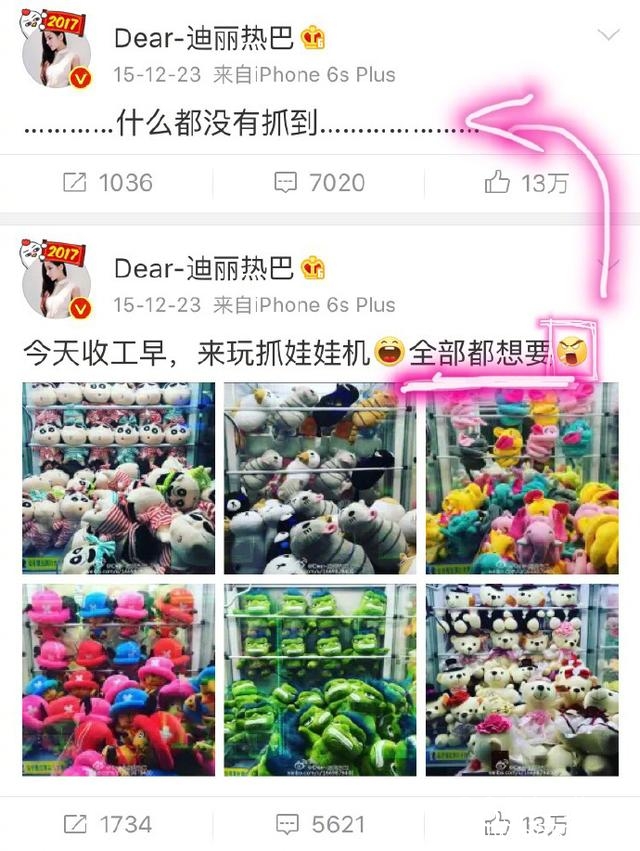Viewport: 640px width, 851px height.
Task: View the 5621 comments on the claw machine post
Action: click(320, 825)
